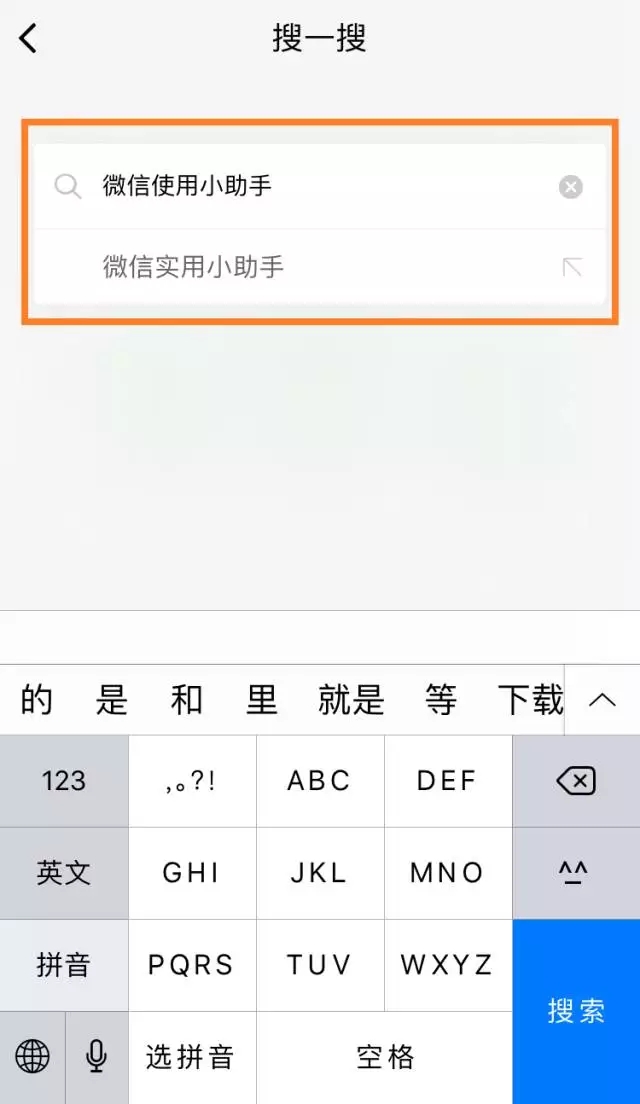Choose the candidate word 就是
This screenshot has height=1104, width=640.
click(x=351, y=700)
